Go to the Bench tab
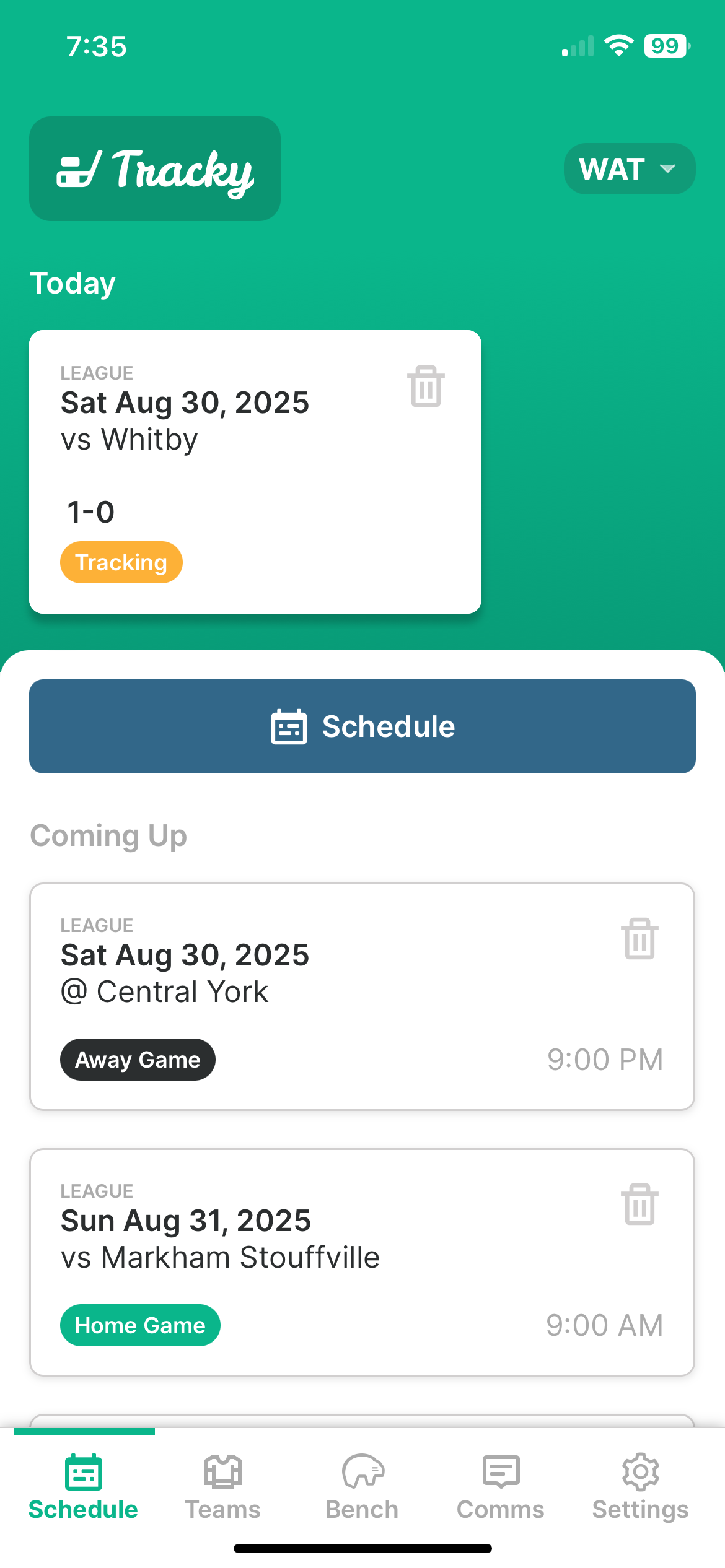 click(362, 1486)
